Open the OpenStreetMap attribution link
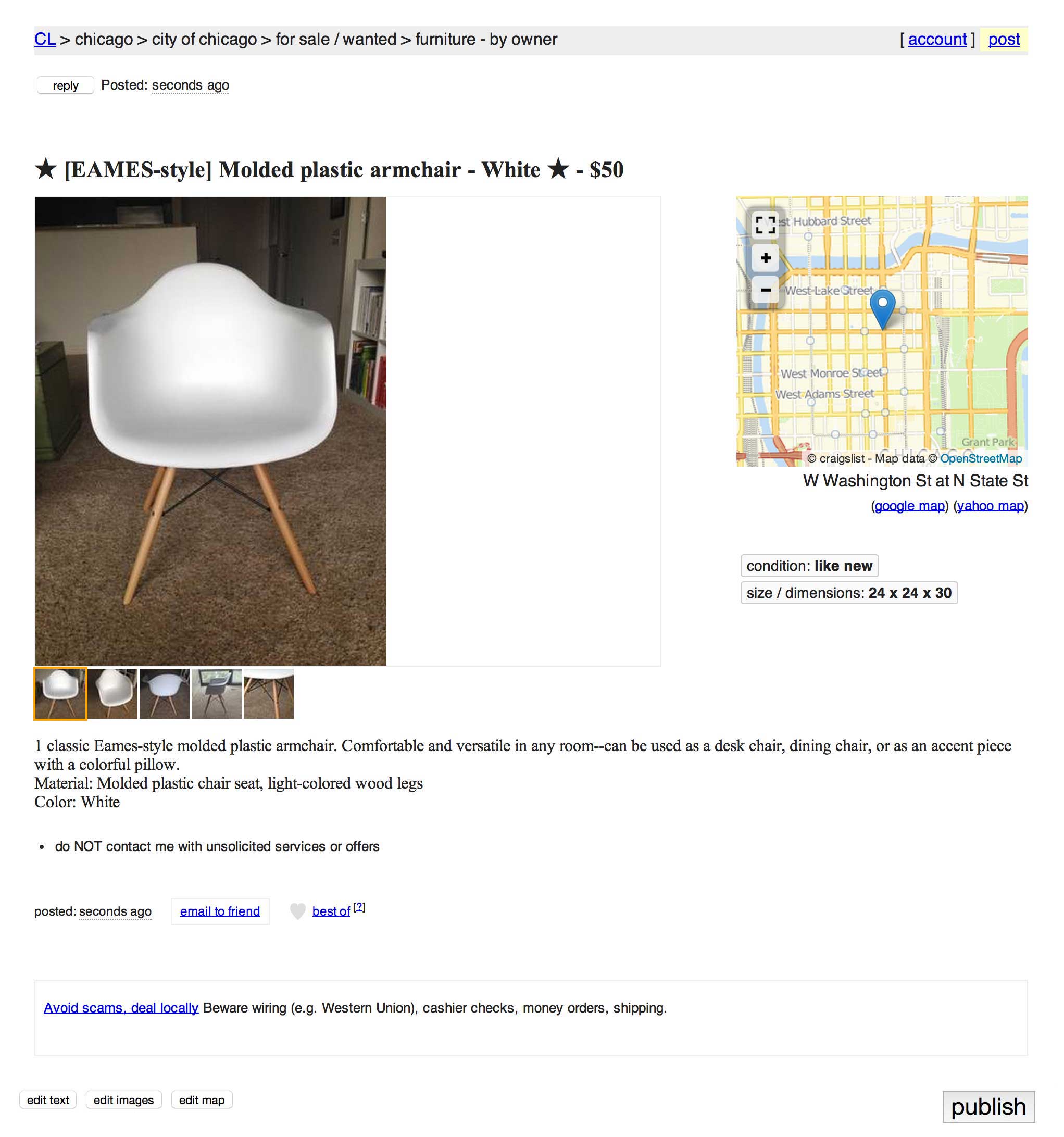Screen dimensions: 1064x1137 [980, 458]
